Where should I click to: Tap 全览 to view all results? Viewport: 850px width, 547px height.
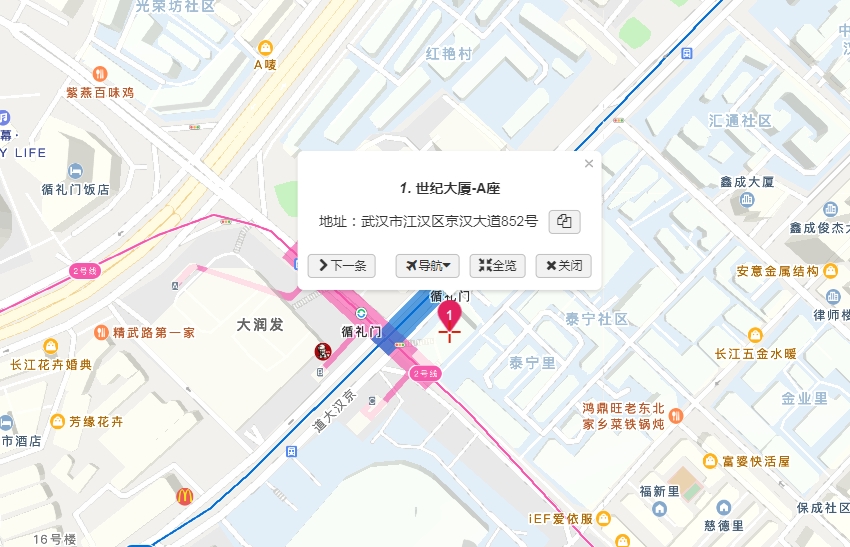tap(497, 266)
